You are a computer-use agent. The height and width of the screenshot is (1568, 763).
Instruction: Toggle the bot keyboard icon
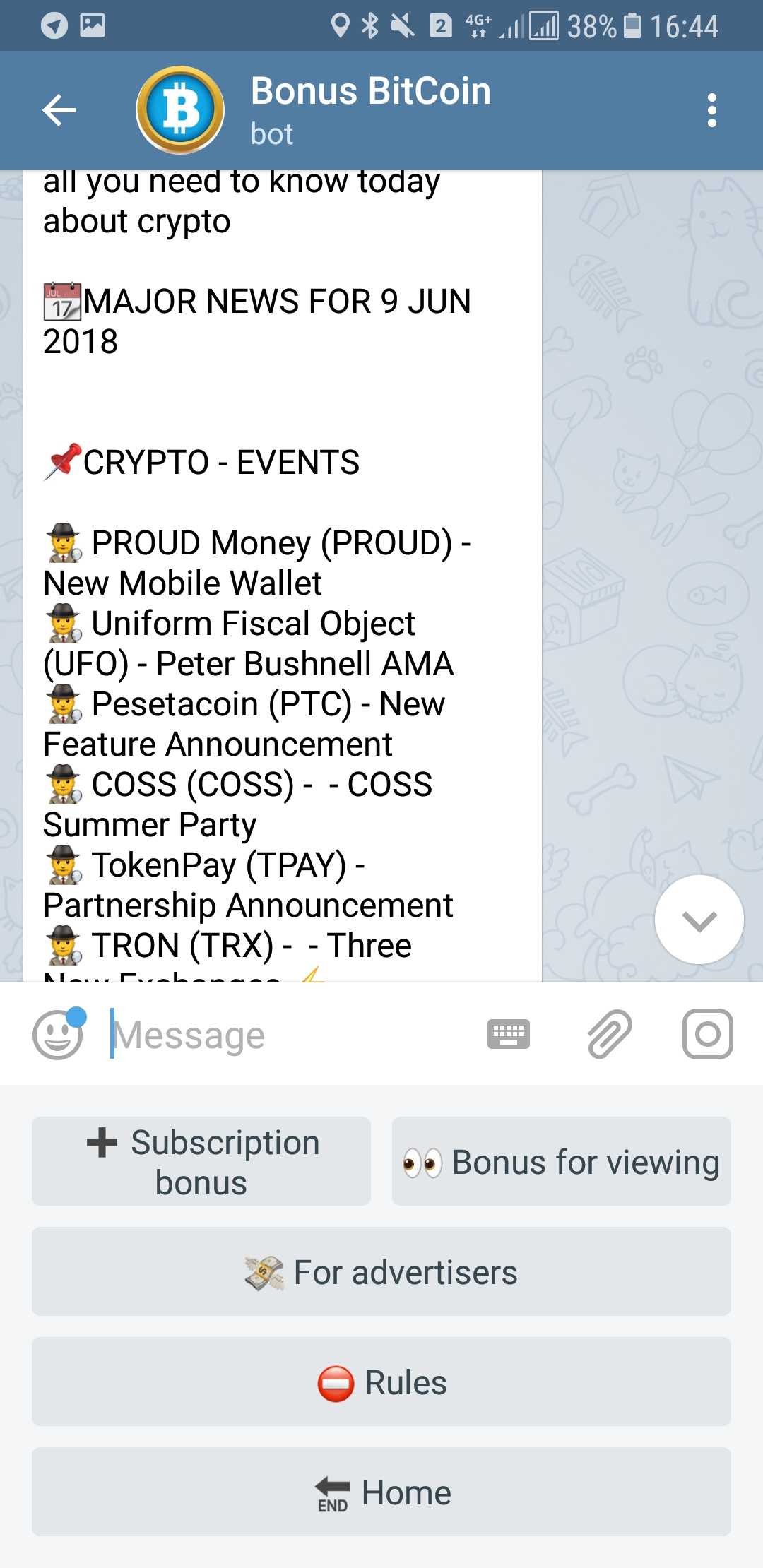coord(508,1035)
